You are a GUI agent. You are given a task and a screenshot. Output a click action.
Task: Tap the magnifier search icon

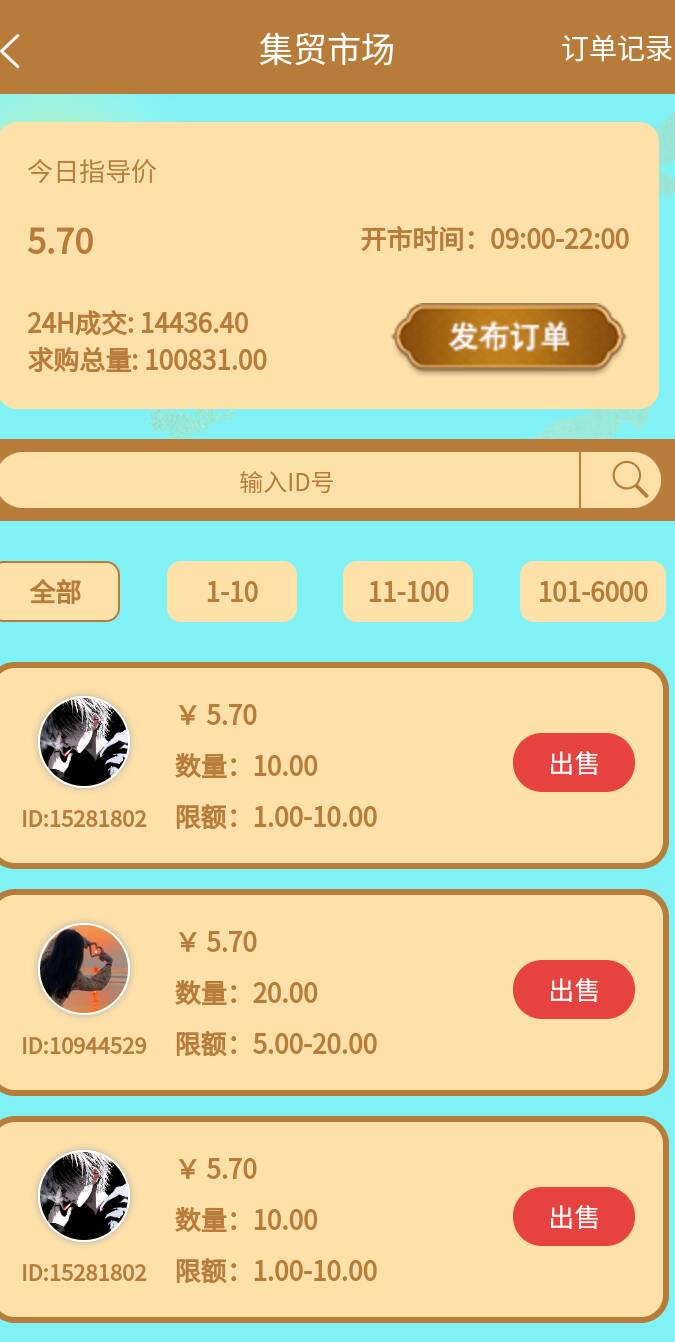pos(628,481)
